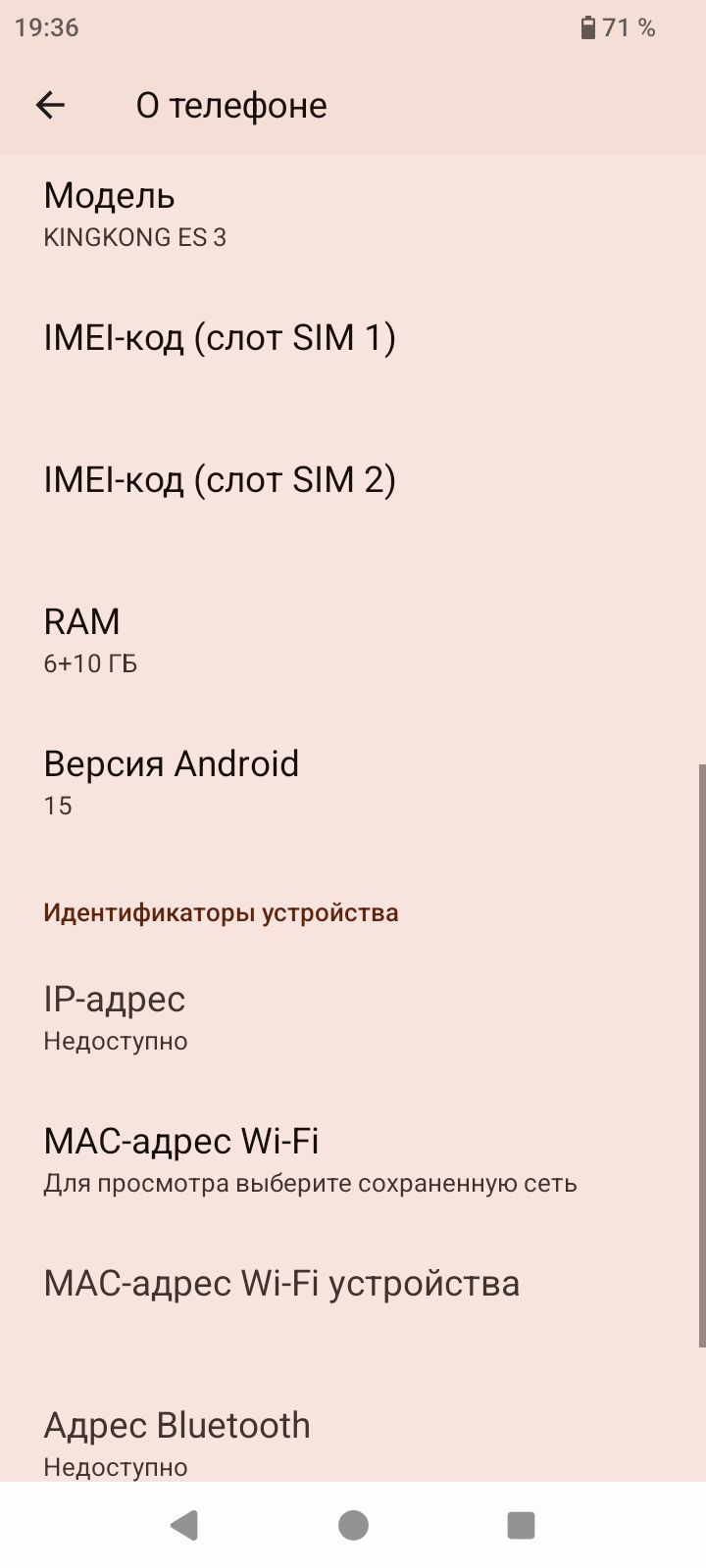Select Адрес Bluetooth row
Screen dimensions: 706x1568
[x=353, y=1441]
